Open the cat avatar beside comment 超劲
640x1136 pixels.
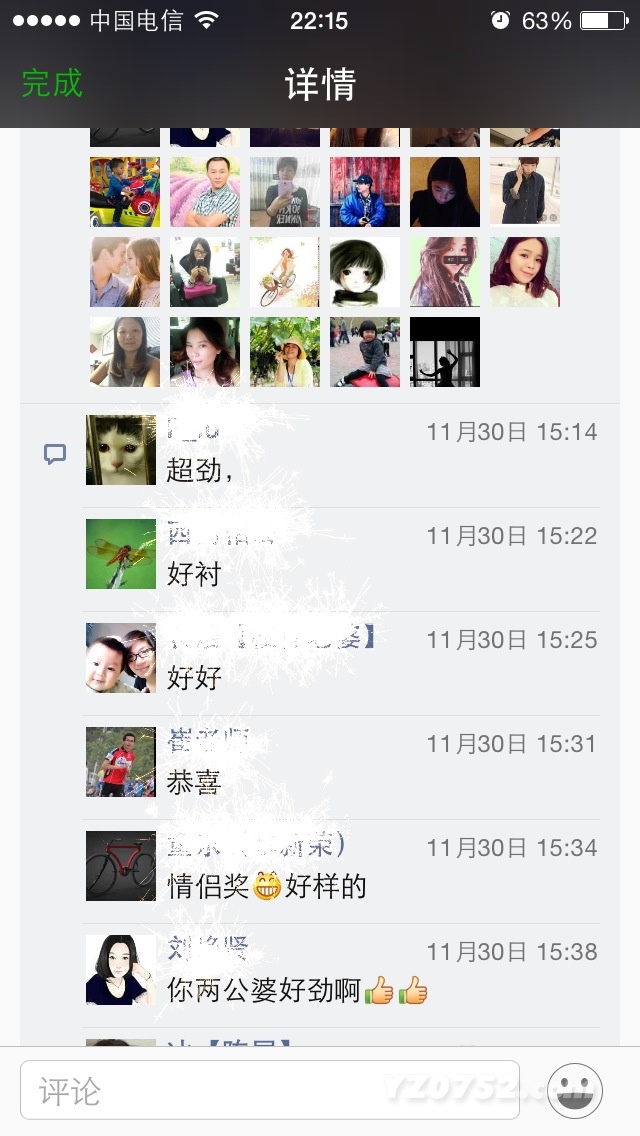(121, 450)
